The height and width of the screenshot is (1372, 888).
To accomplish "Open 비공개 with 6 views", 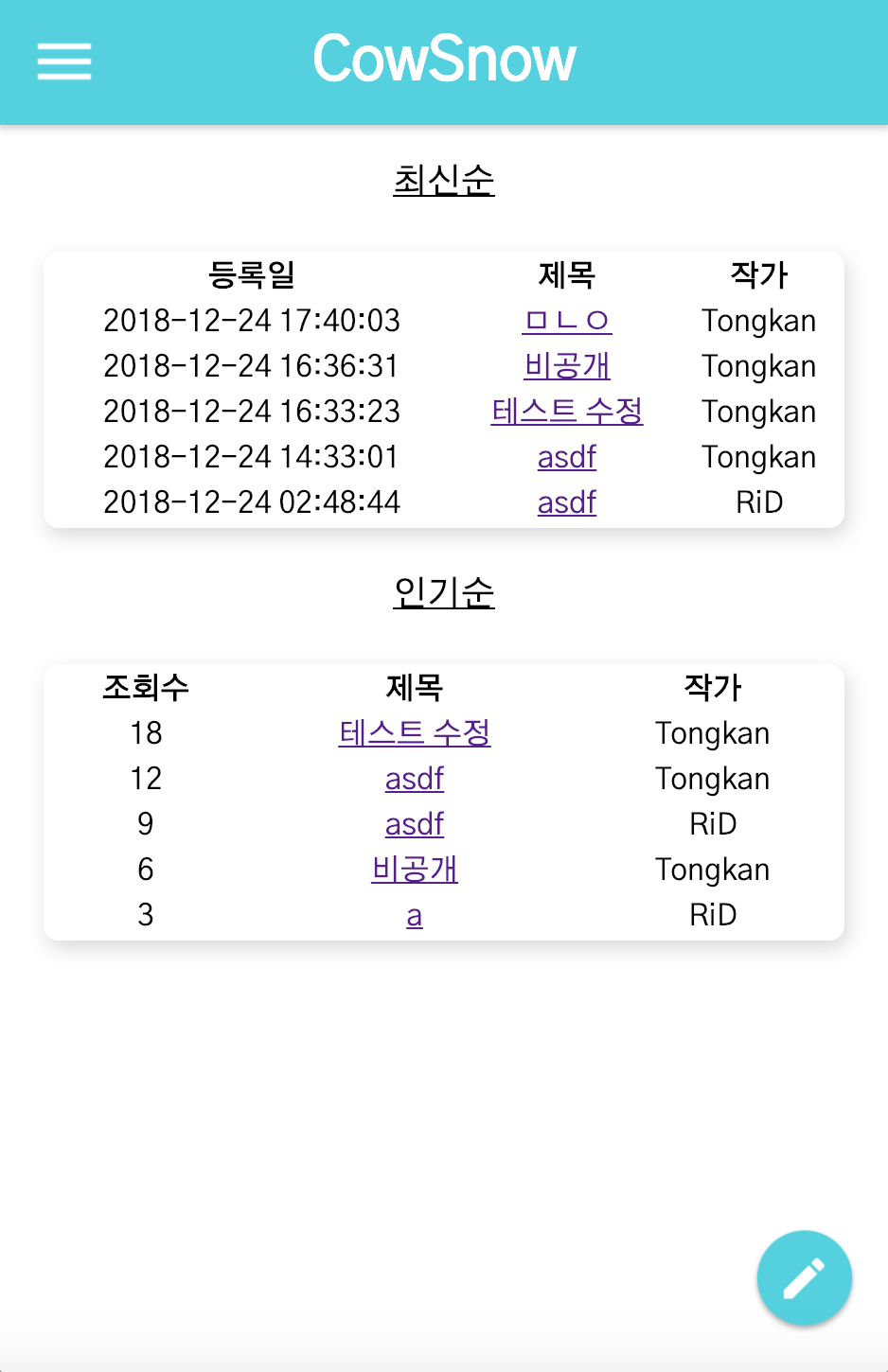I will (415, 870).
